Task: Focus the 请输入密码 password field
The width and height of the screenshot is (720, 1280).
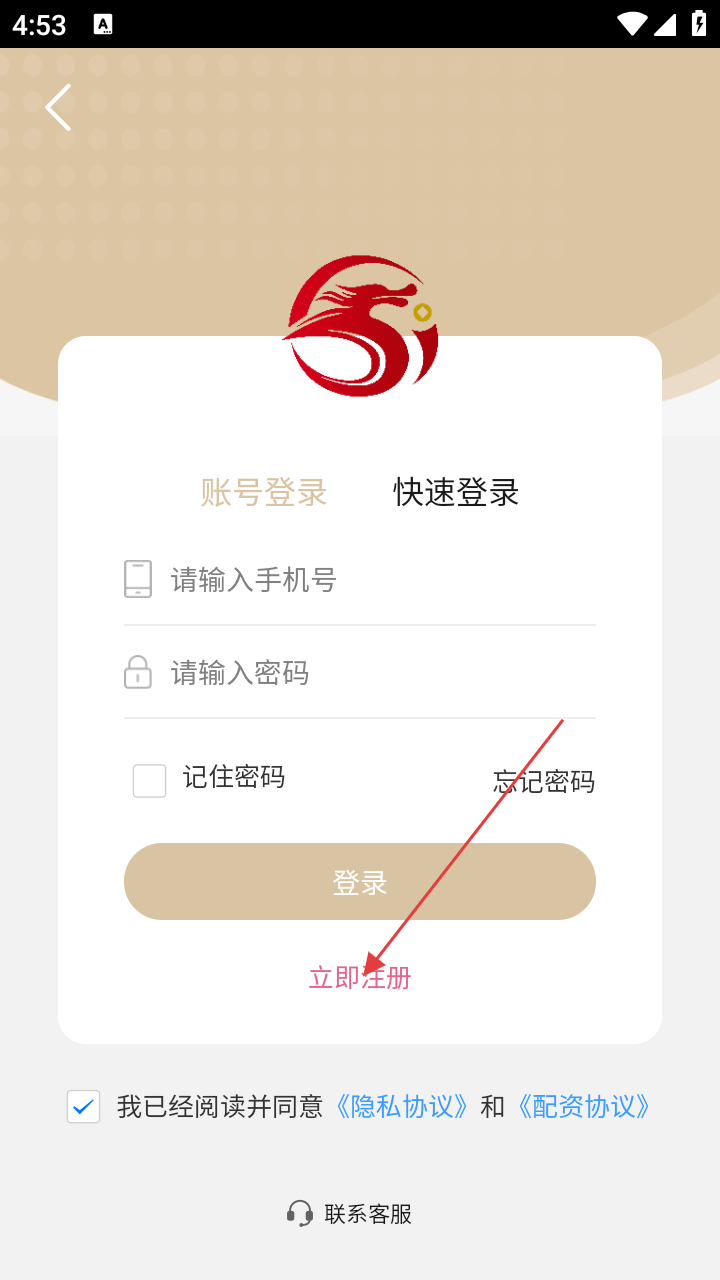Action: 360,672
